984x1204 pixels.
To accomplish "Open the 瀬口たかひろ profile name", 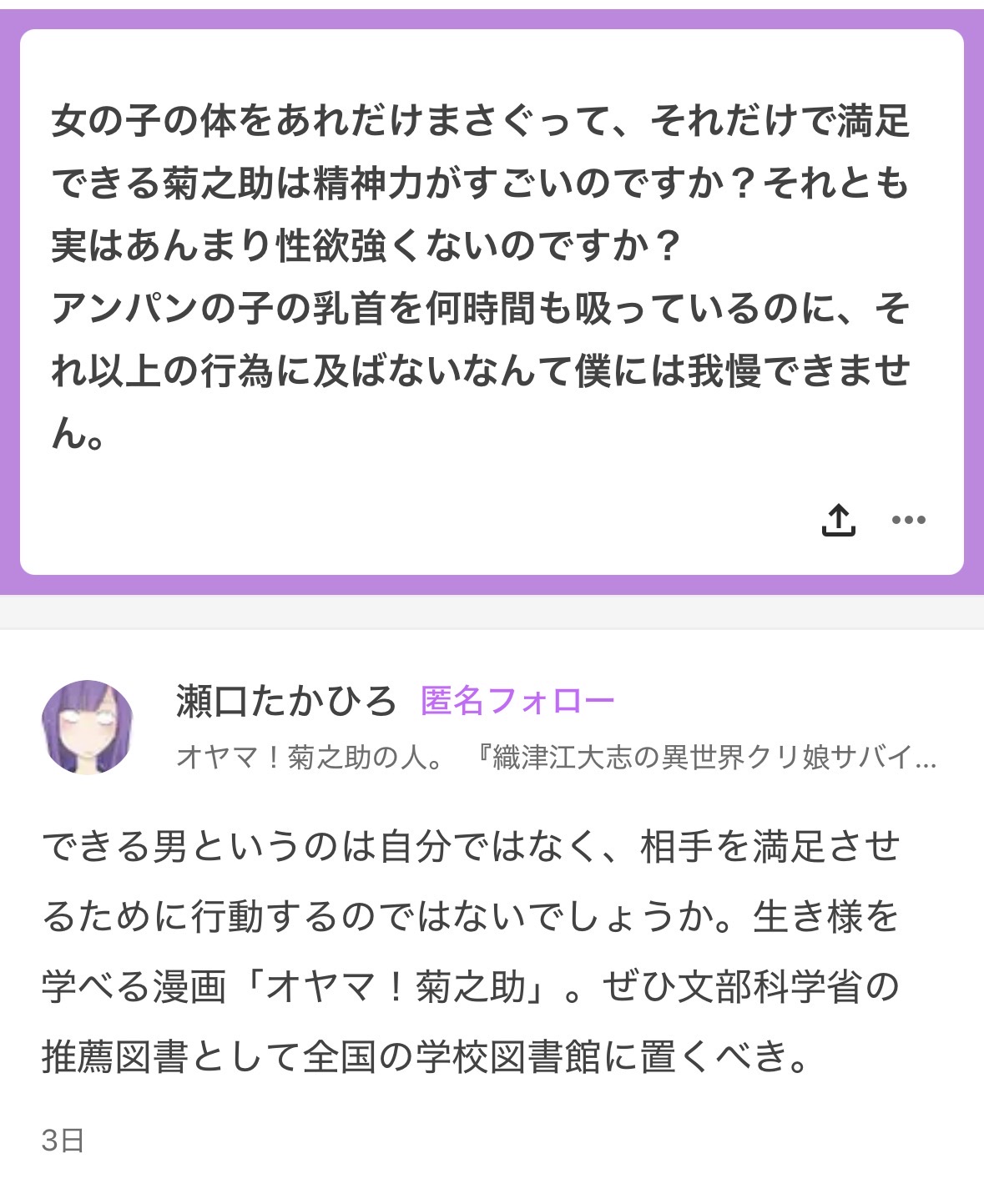I will [x=285, y=701].
